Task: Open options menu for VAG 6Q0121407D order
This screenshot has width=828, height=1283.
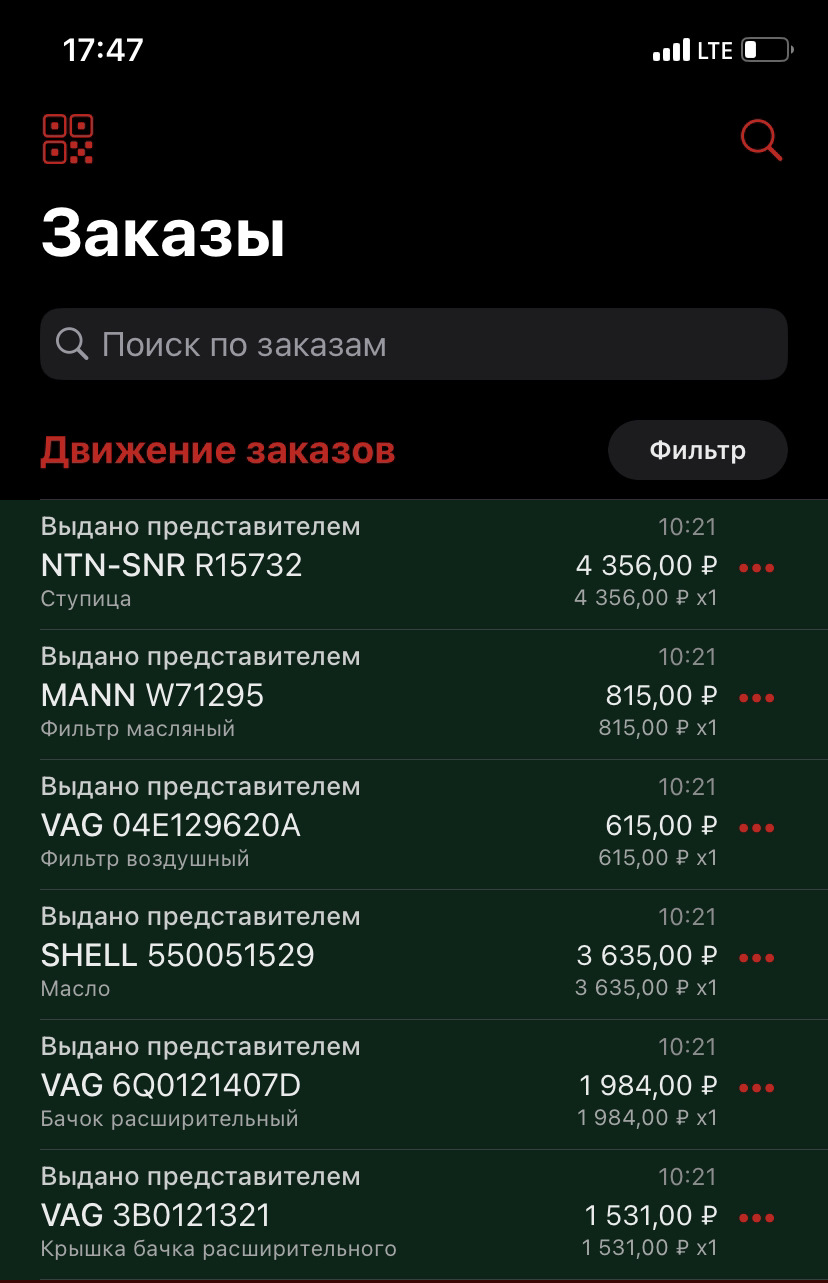Action: 757,1087
